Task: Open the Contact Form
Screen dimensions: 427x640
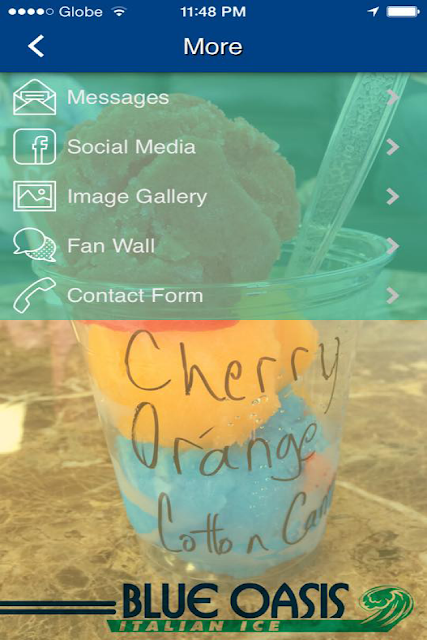Action: [x=214, y=295]
